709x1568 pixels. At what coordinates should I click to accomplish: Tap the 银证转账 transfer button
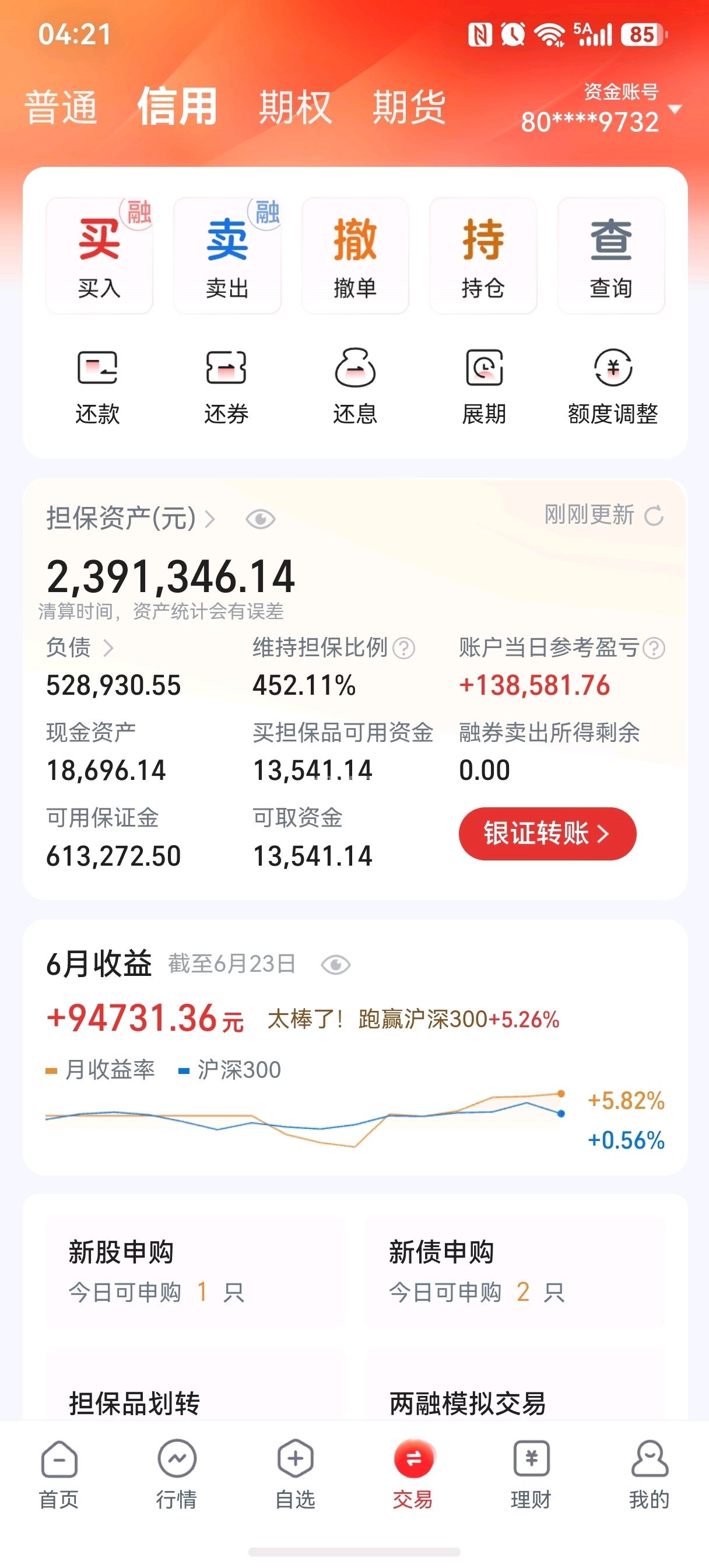pos(547,834)
